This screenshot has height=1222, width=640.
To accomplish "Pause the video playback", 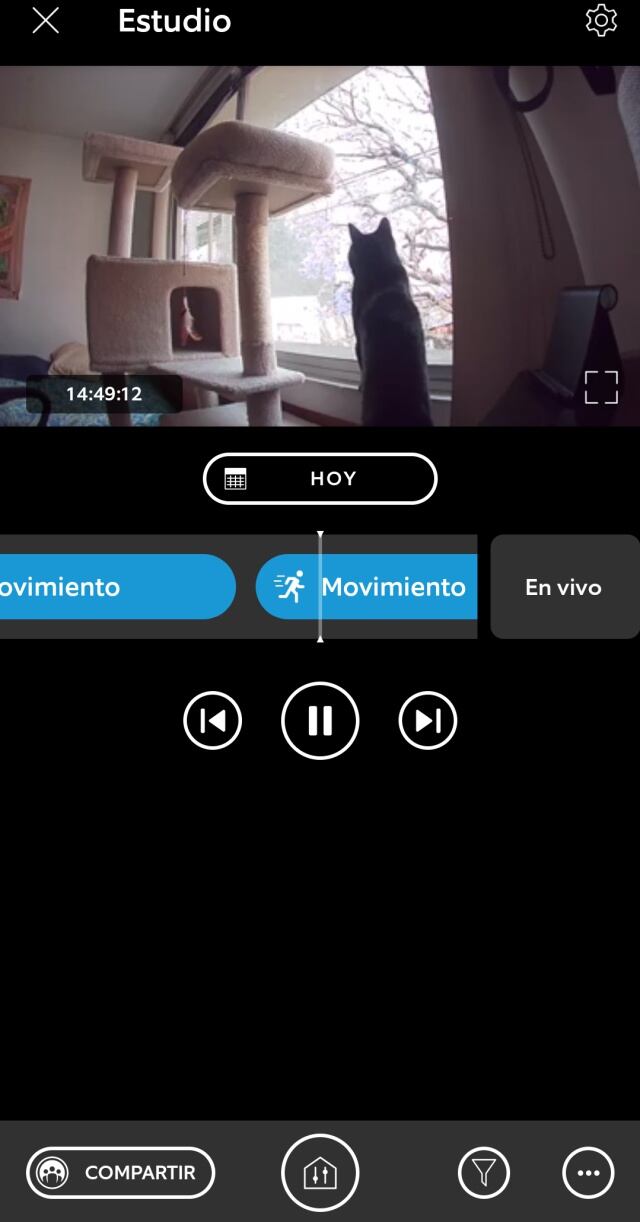I will tap(320, 721).
